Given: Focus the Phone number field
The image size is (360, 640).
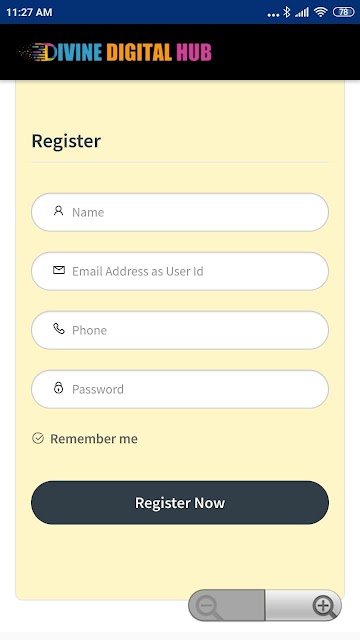Looking at the screenshot, I should 180,330.
